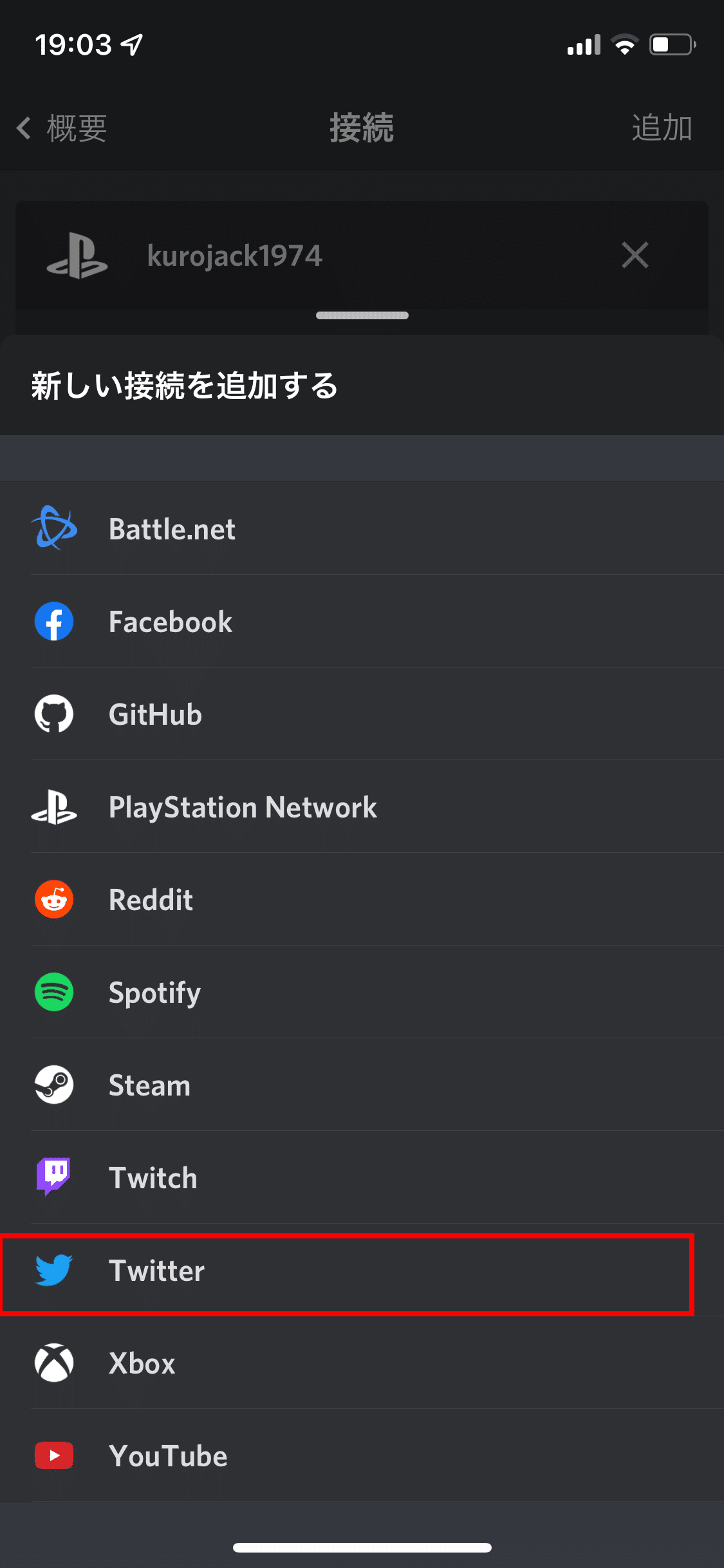Add a Twitch connection
This screenshot has width=724, height=1568.
[153, 1178]
